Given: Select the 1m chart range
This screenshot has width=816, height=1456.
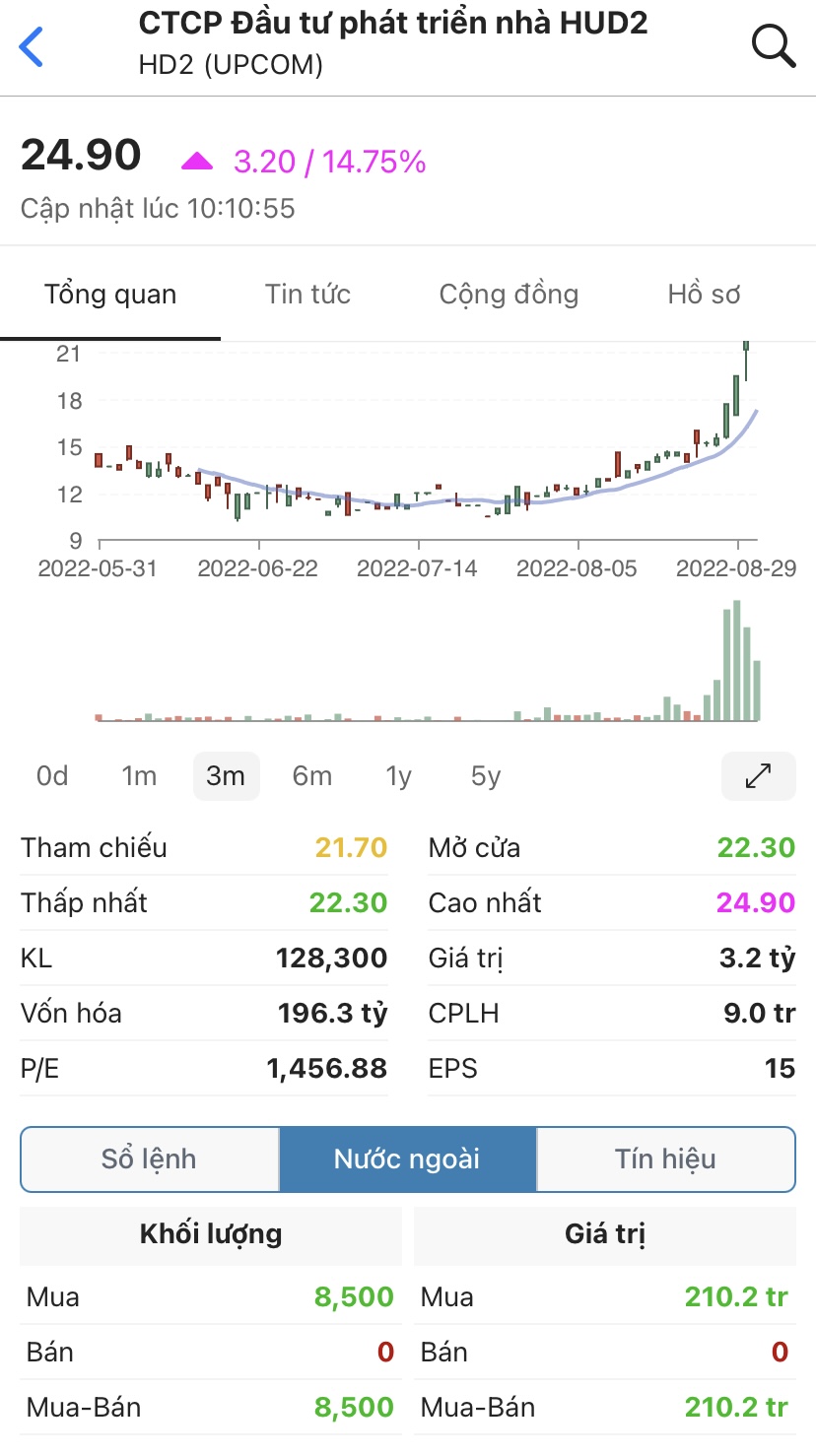Looking at the screenshot, I should coord(139,776).
